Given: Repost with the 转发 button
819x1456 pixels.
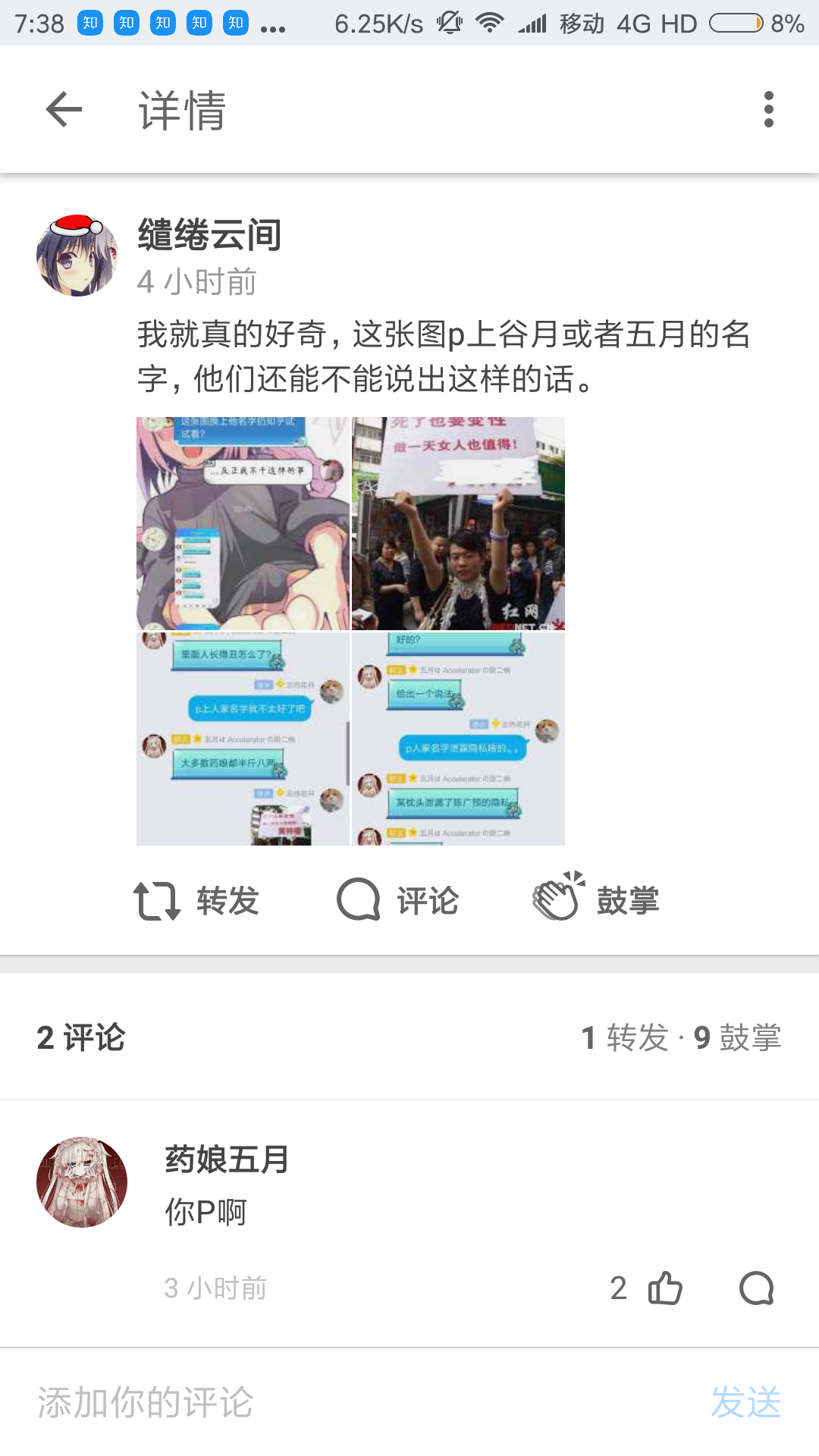Looking at the screenshot, I should (196, 901).
